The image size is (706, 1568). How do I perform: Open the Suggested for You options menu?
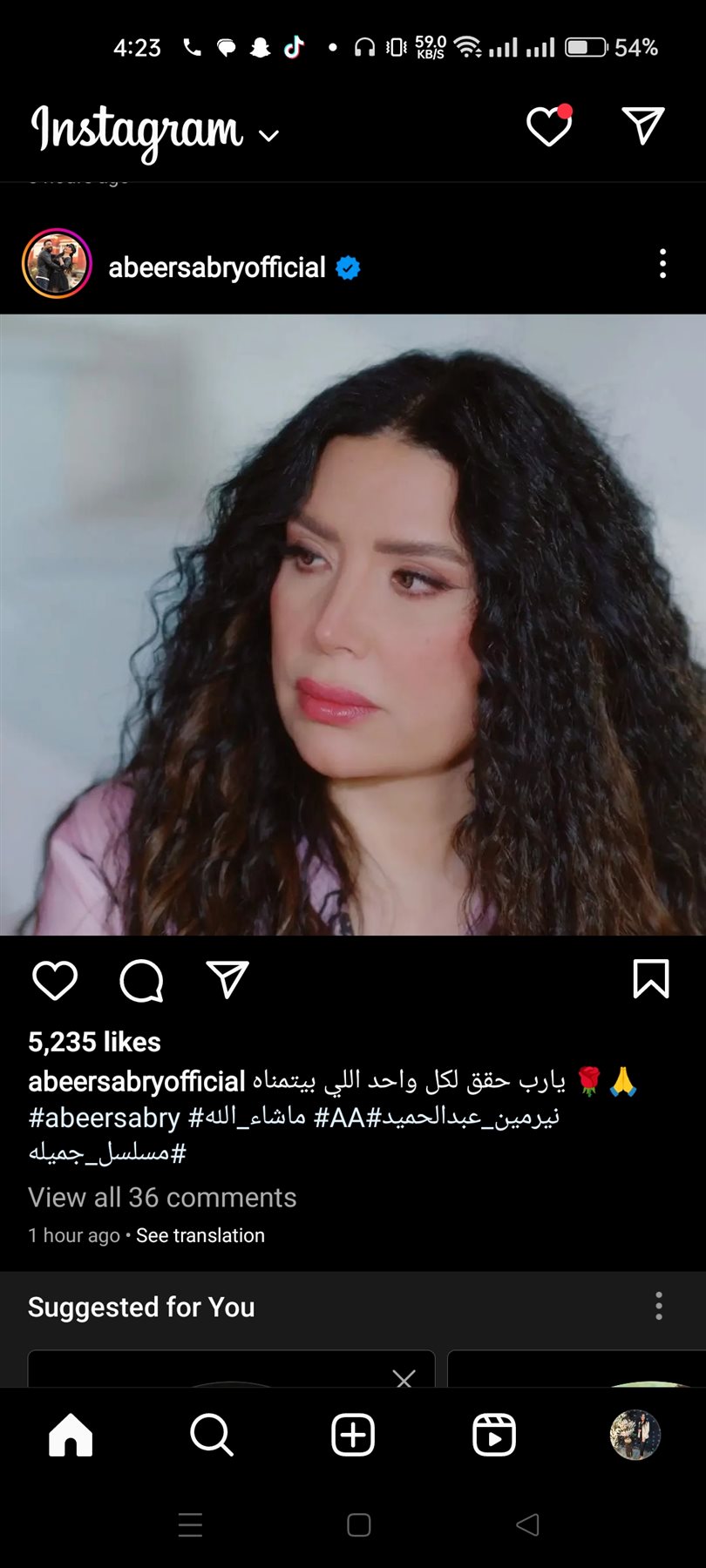pyautogui.click(x=659, y=1306)
